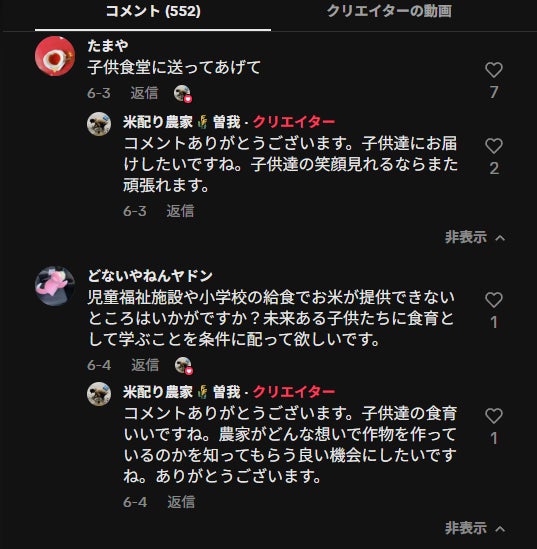This screenshot has width=537, height=549.
Task: Open the どないやねんヤドン username
Action: [150, 276]
